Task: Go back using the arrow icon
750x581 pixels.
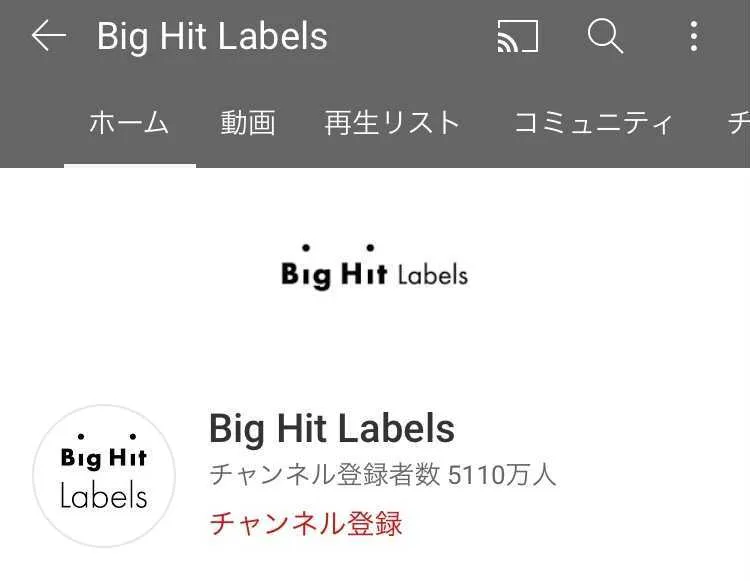Action: [x=48, y=37]
